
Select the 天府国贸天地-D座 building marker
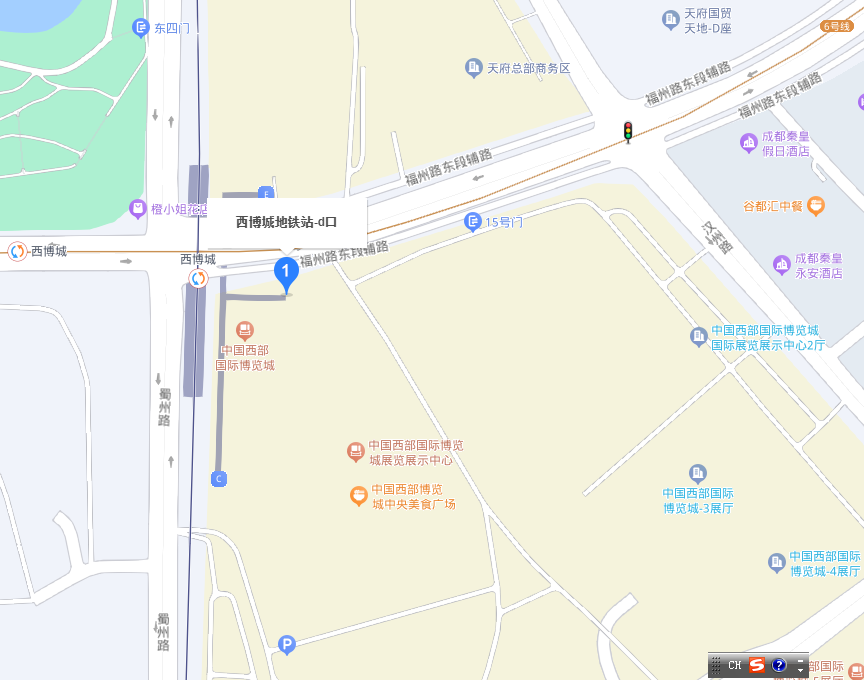[671, 19]
